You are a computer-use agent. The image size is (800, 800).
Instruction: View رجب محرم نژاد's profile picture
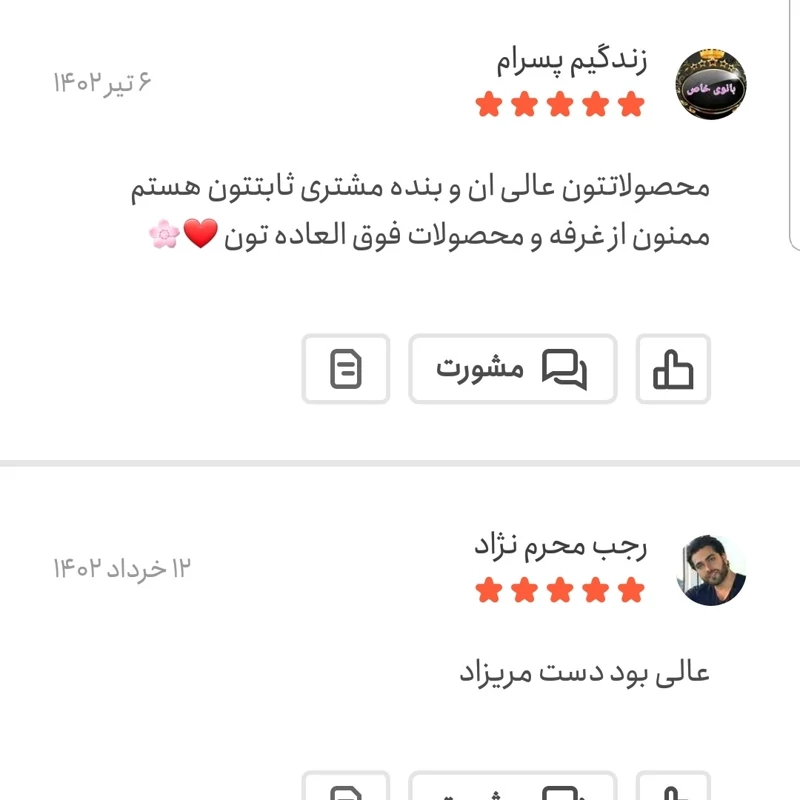pos(711,569)
